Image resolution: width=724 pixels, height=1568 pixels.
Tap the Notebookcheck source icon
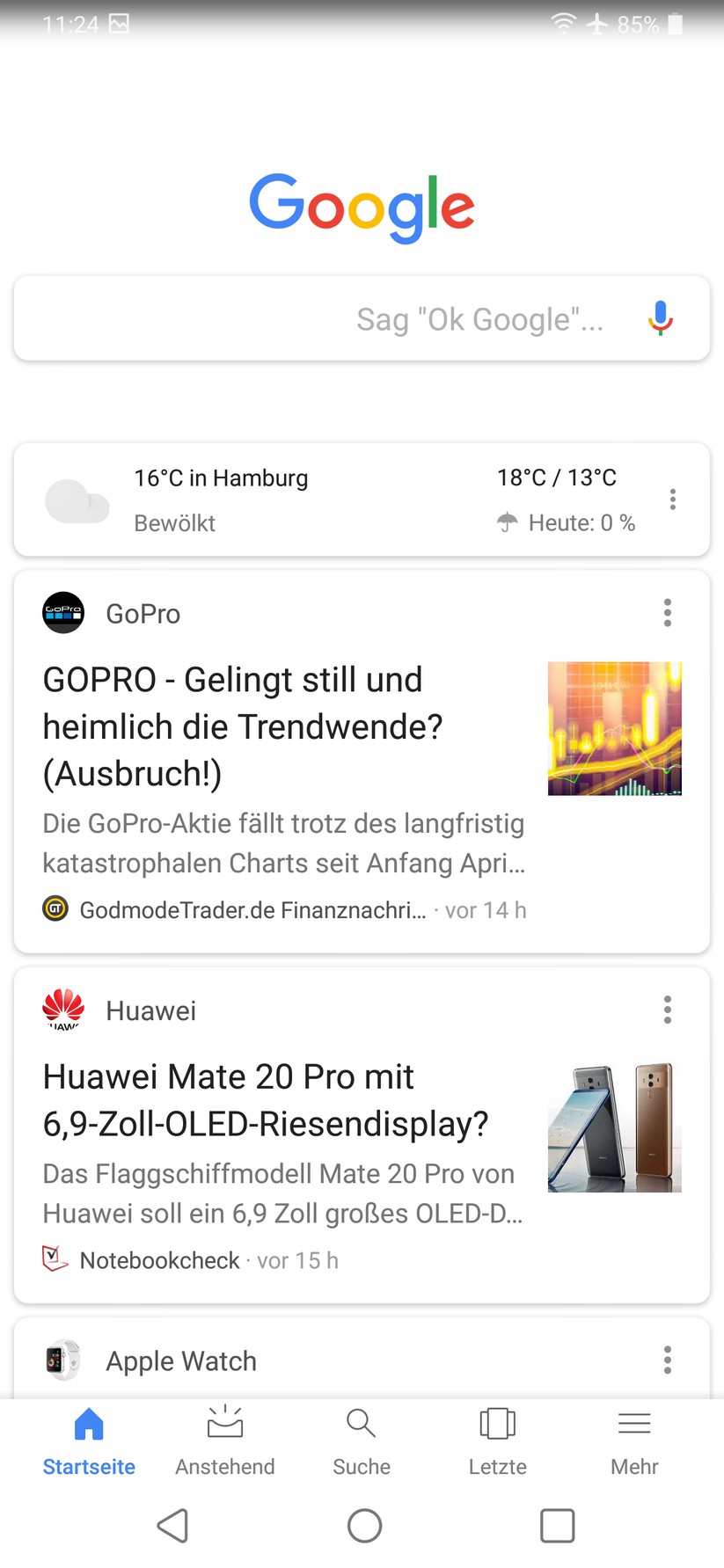point(55,1259)
